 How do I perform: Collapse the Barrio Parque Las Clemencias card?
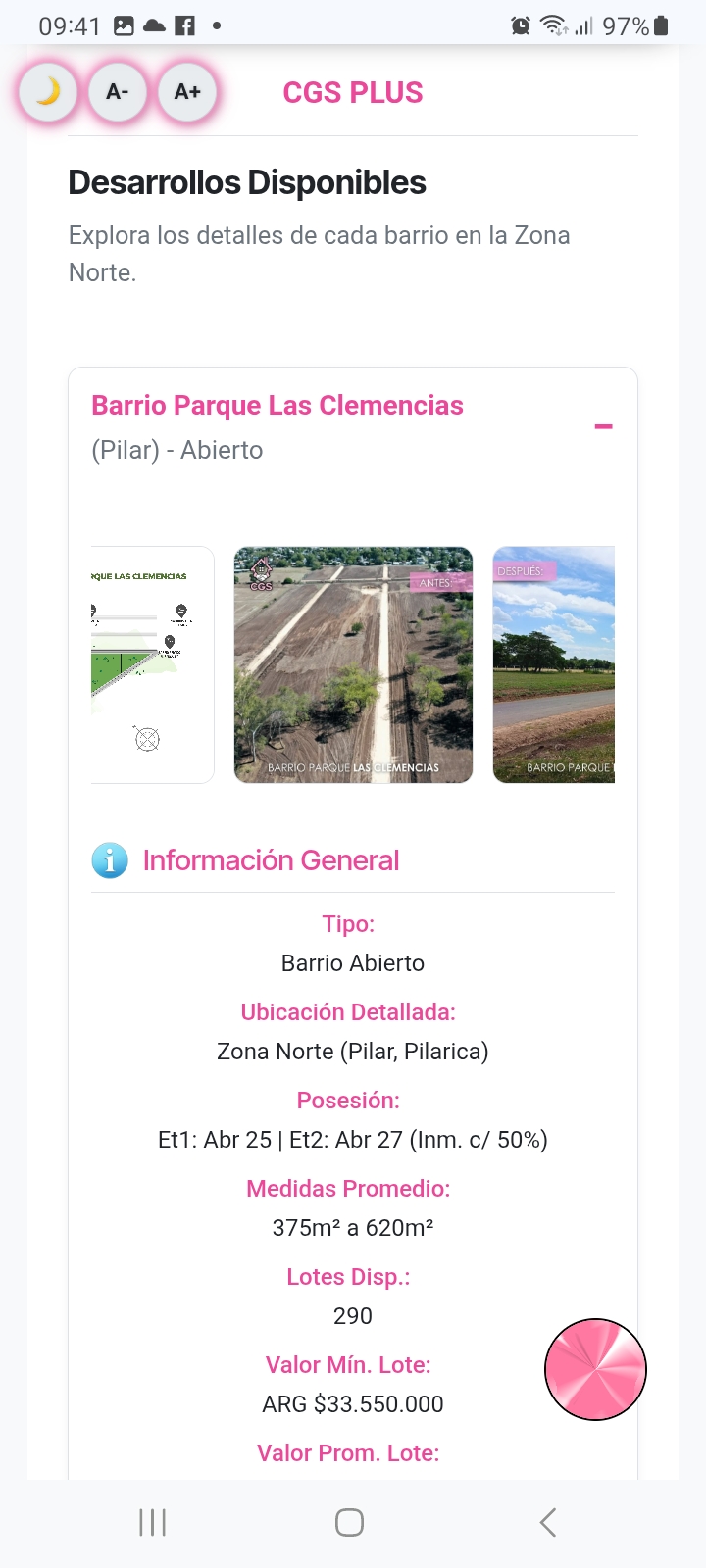603,426
